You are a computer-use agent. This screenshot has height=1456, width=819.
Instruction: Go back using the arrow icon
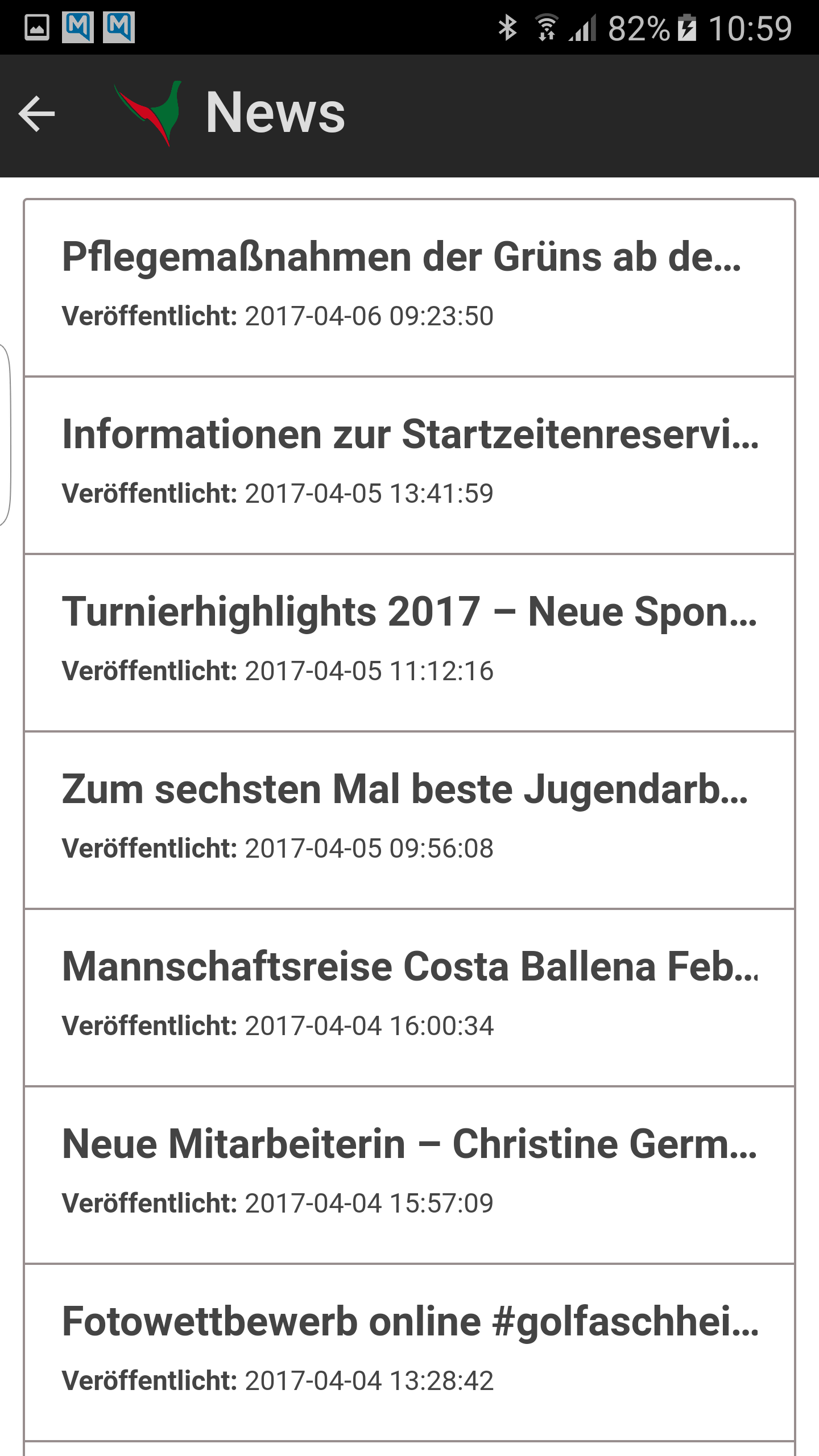[37, 114]
